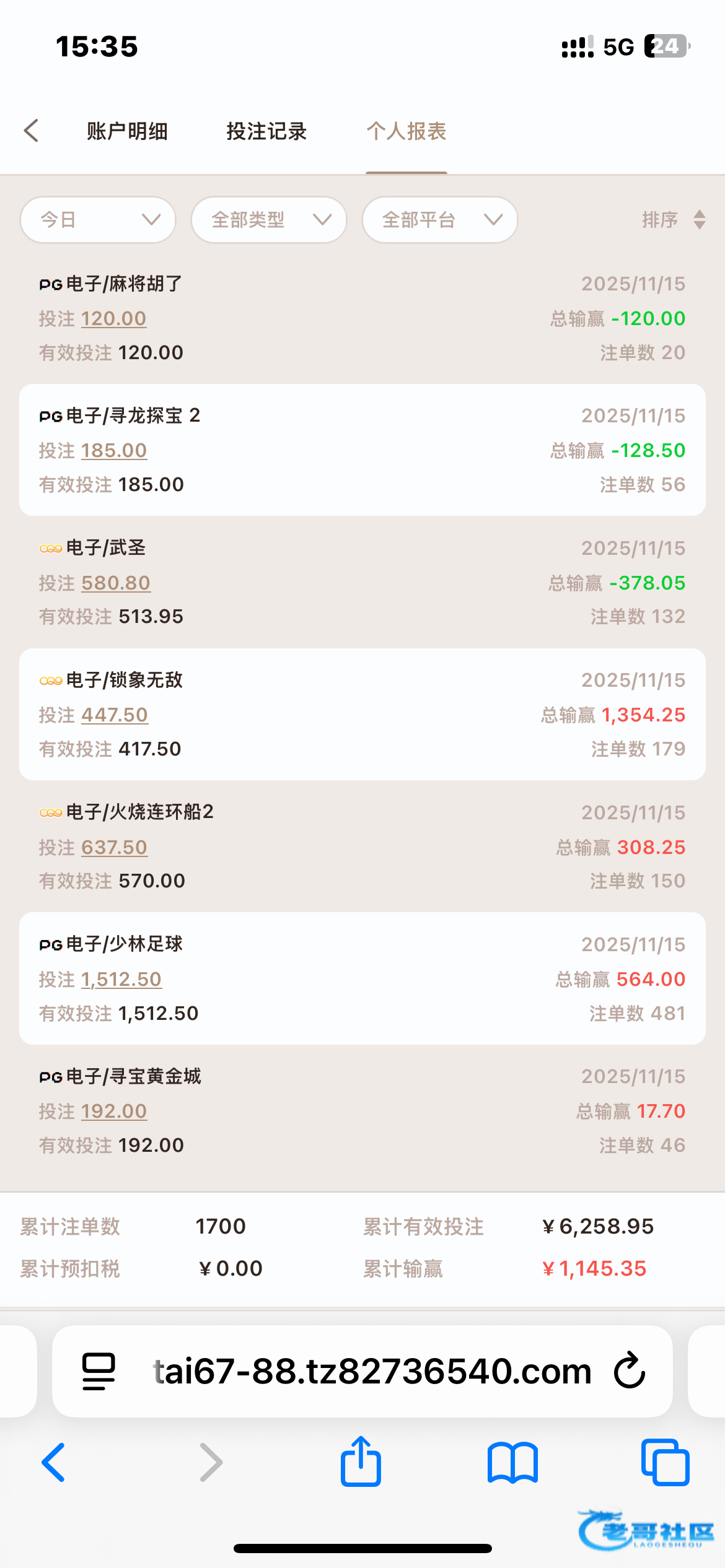725x1568 pixels.
Task: View the 192.00 bet details for 寻宝黄金城
Action: pyautogui.click(x=114, y=1111)
